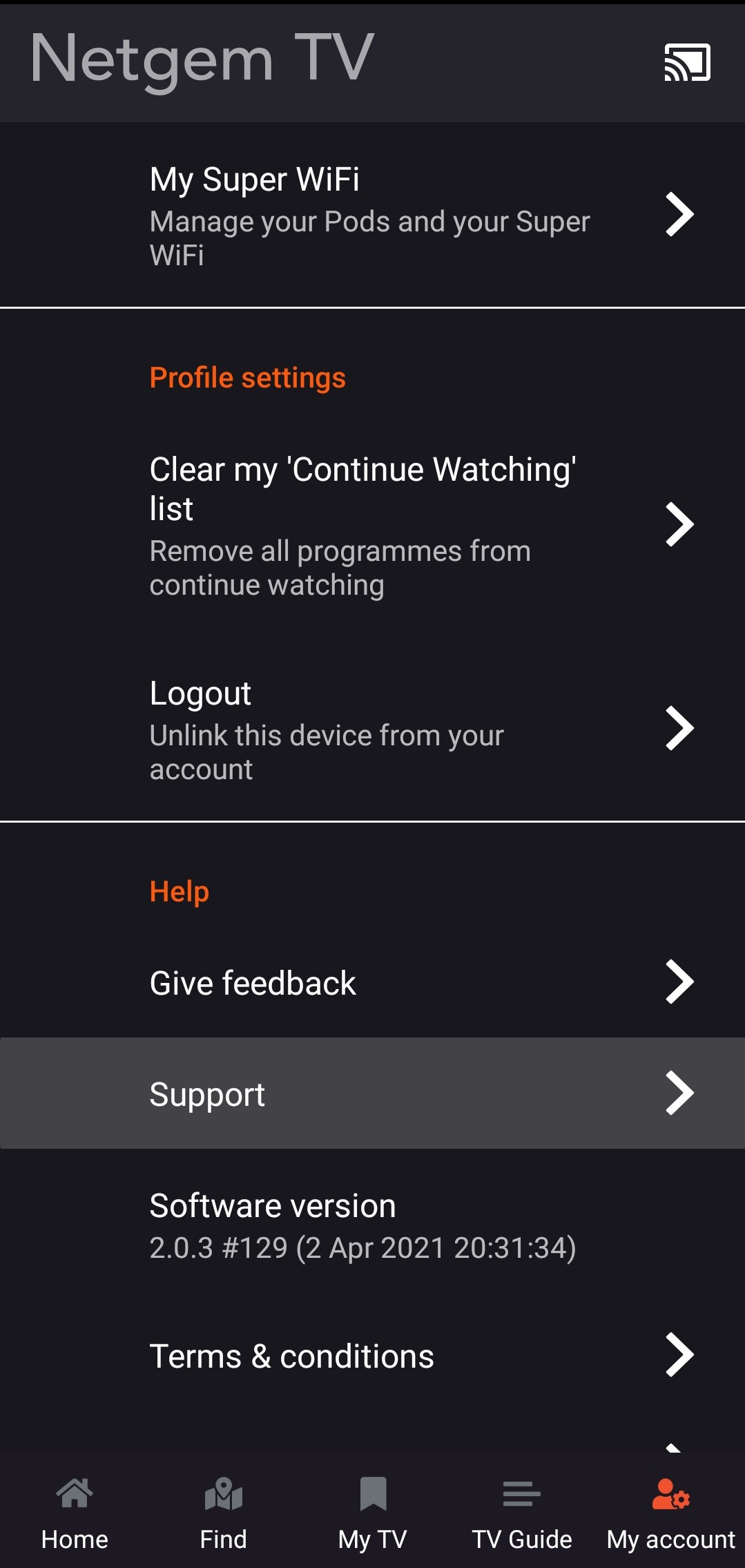Select the My account tab
This screenshot has height=1568, width=745.
point(670,1513)
